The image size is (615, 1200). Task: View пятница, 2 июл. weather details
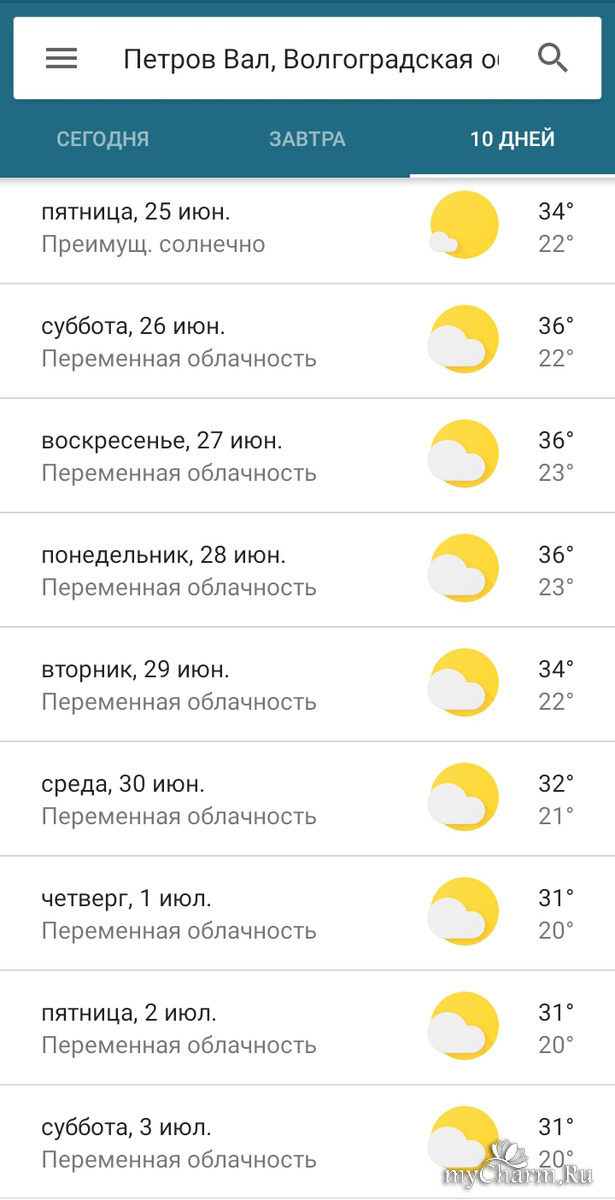coord(307,1028)
